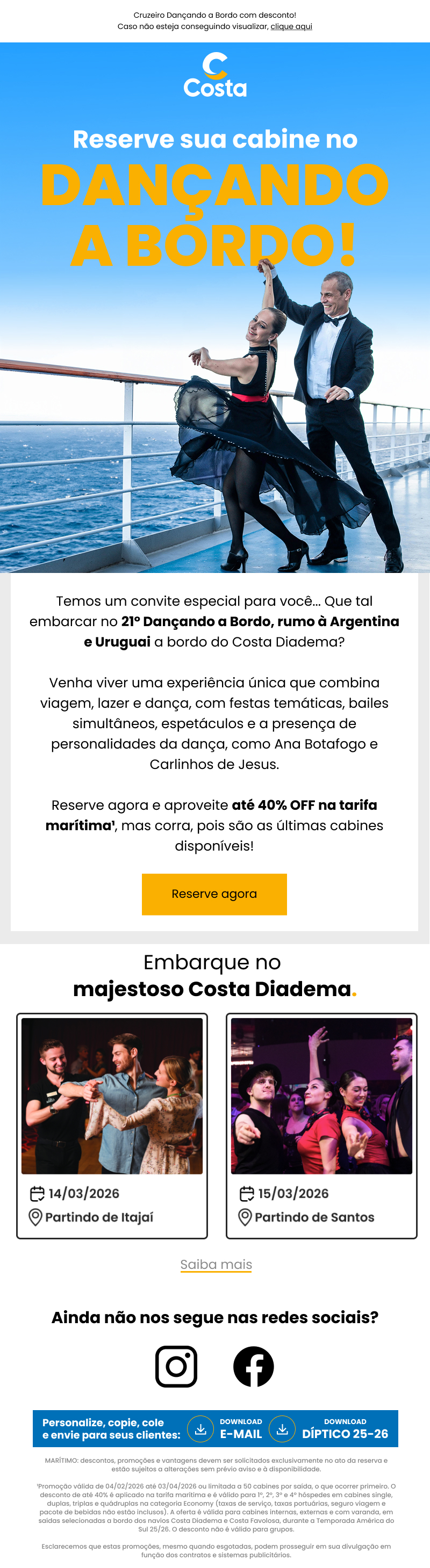This screenshot has width=430, height=1568.
Task: Follow the "Saiba mais" link
Action: point(216,1264)
